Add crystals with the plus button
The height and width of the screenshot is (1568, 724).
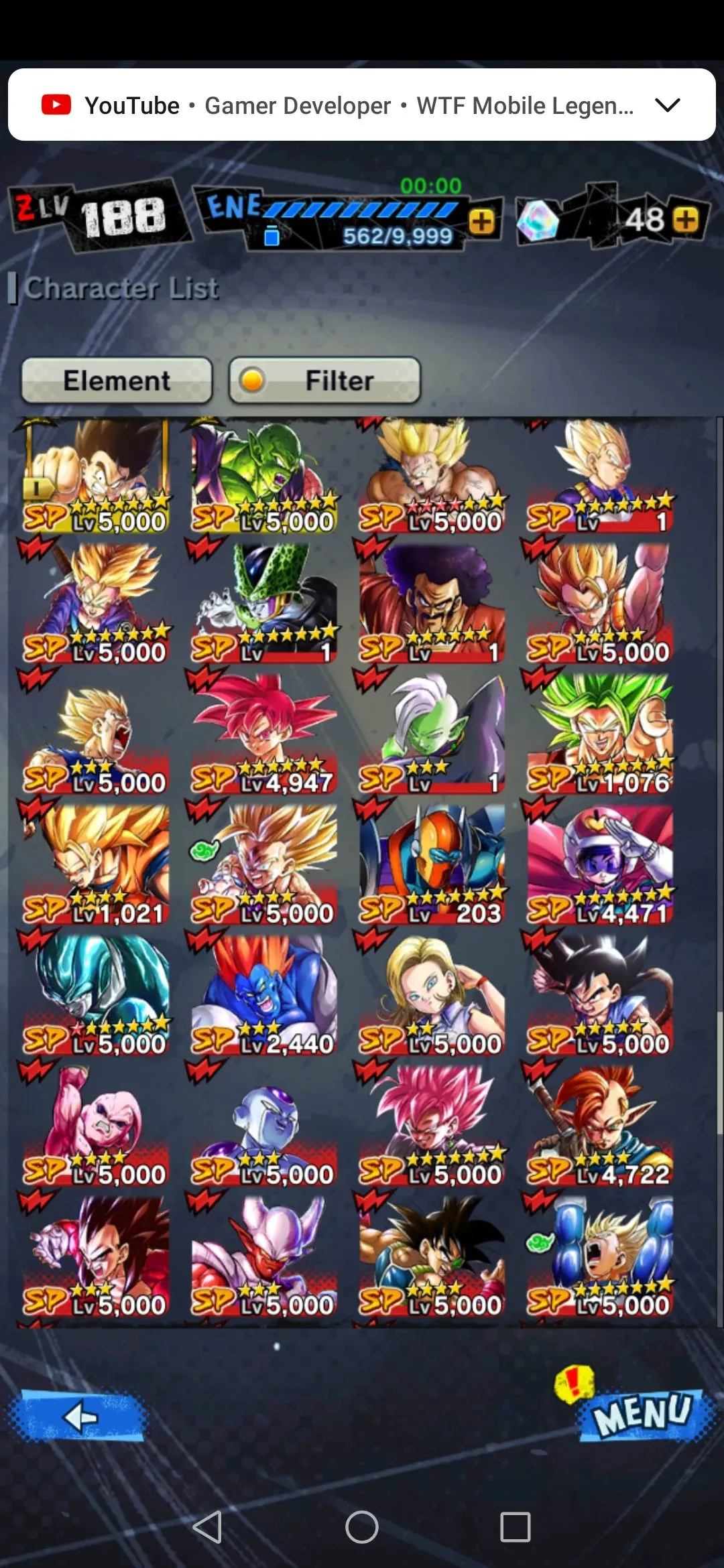685,219
